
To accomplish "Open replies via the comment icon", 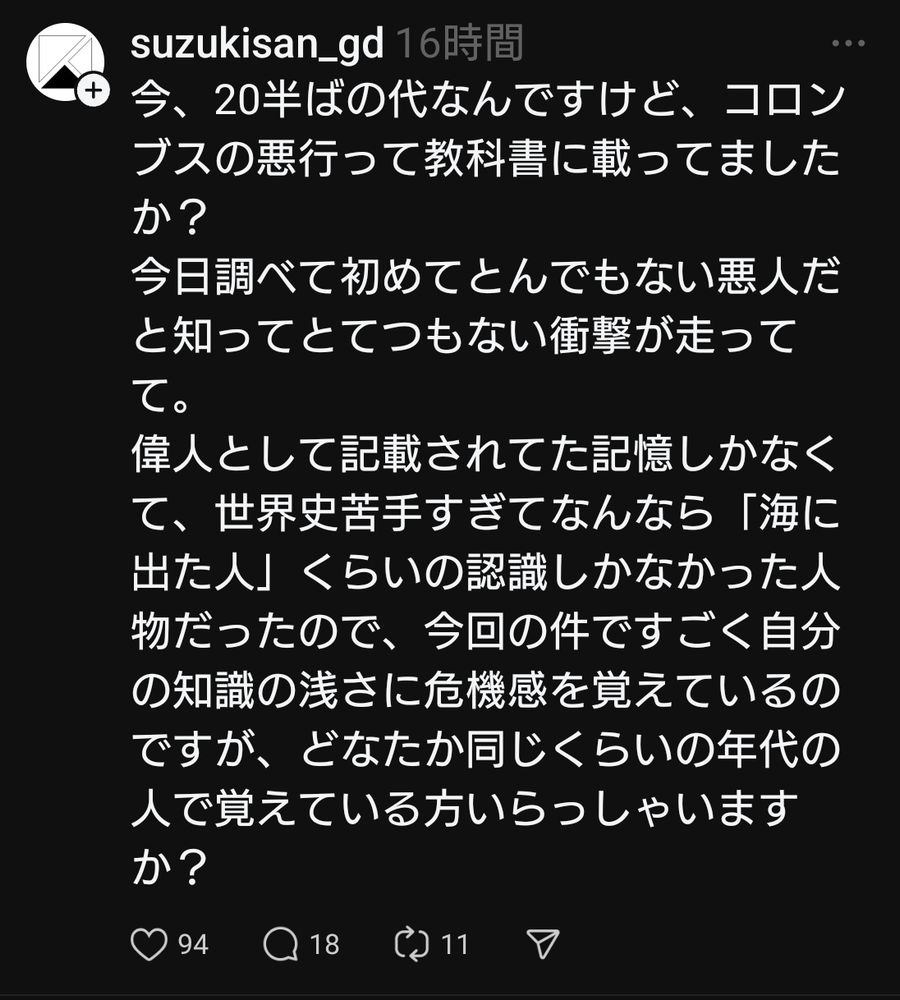I will pyautogui.click(x=281, y=943).
